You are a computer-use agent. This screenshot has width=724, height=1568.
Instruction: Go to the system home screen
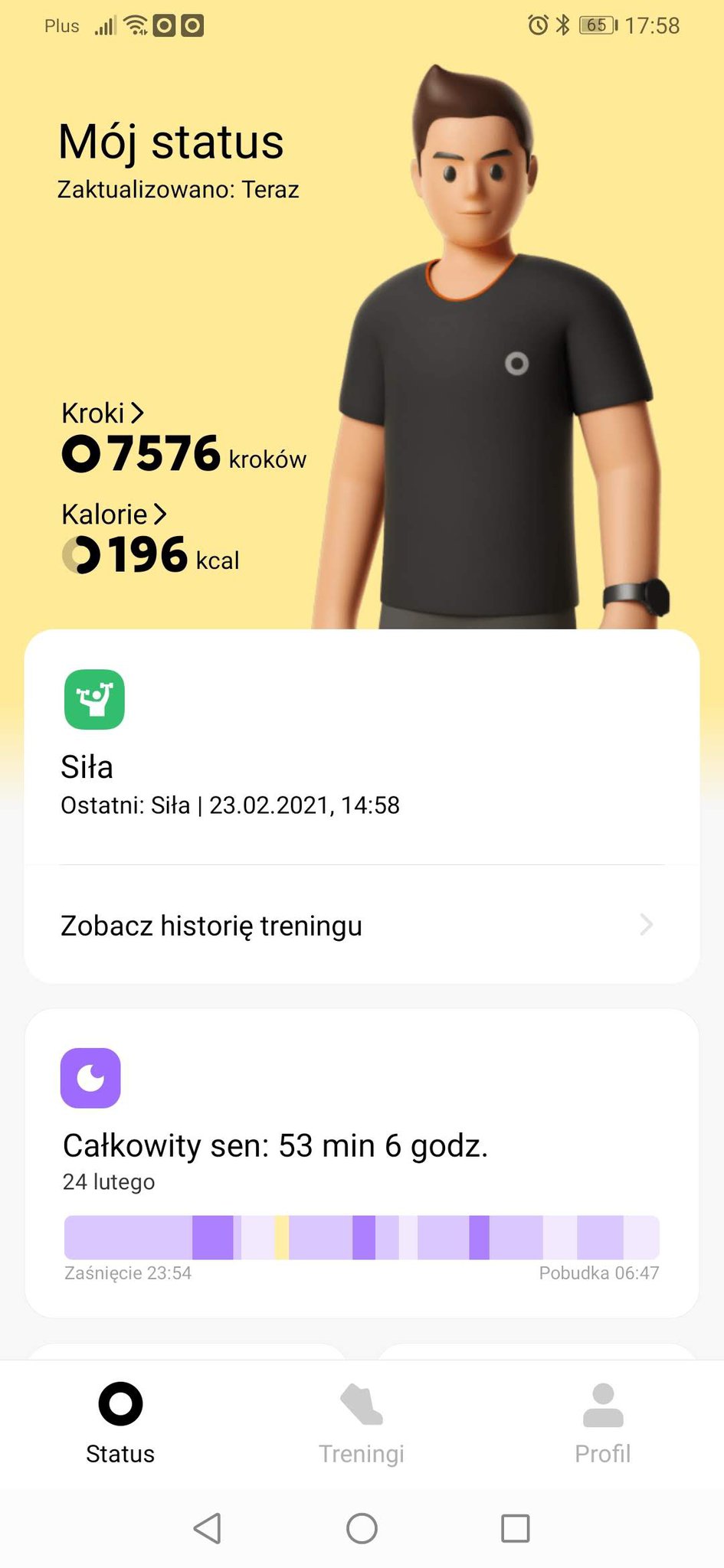click(362, 1528)
